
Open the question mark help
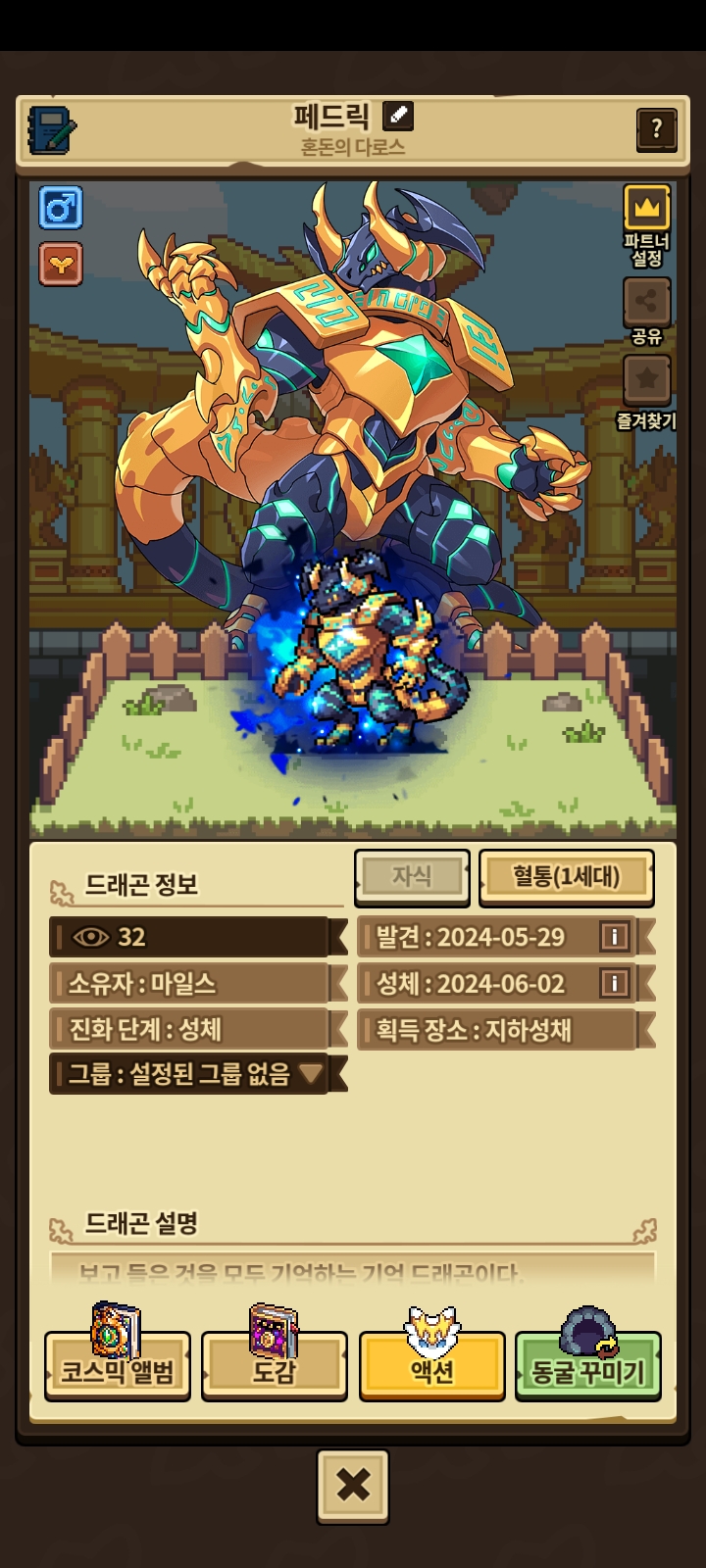point(656,128)
